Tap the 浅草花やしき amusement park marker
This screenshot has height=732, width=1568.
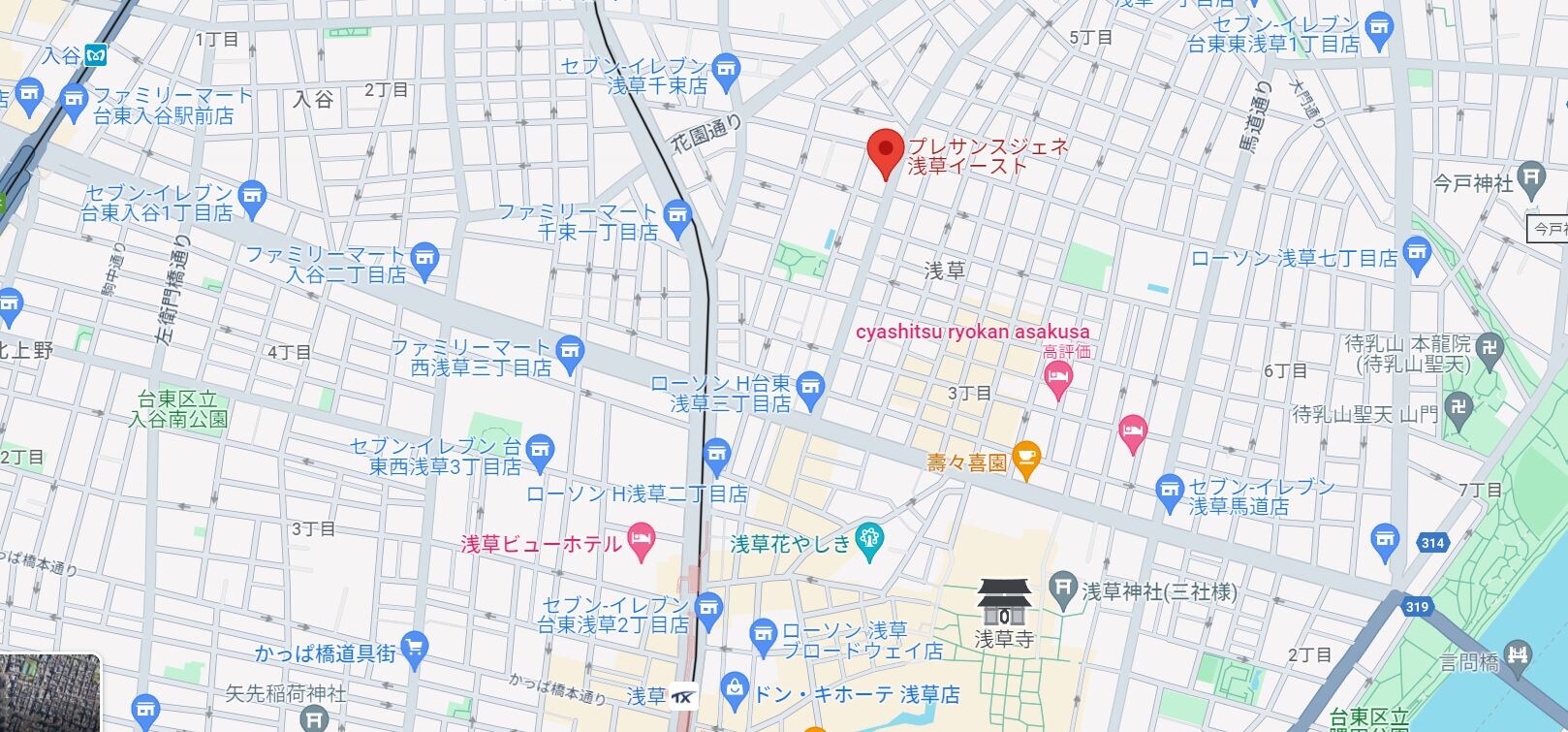point(870,541)
